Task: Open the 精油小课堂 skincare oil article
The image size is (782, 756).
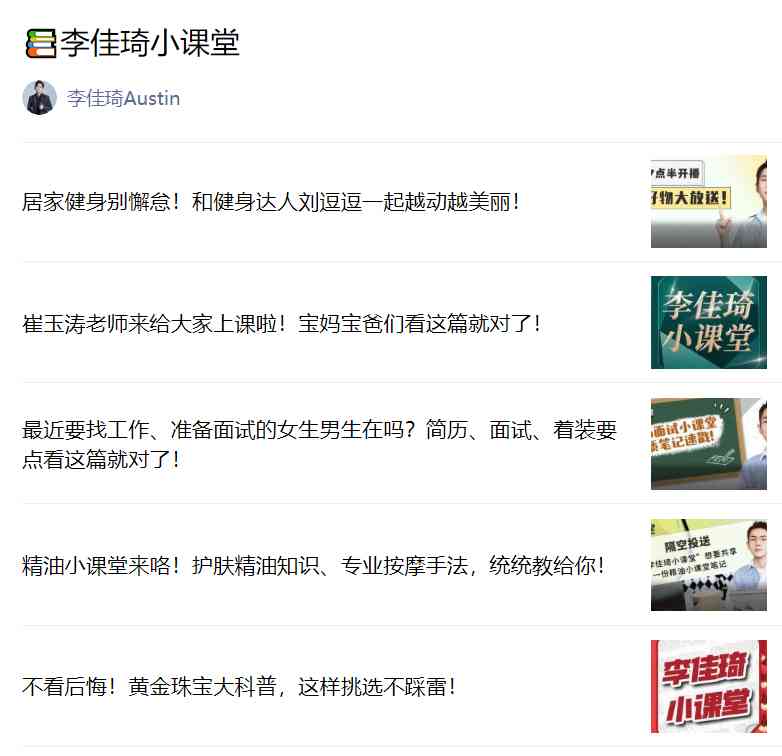Action: [x=313, y=566]
